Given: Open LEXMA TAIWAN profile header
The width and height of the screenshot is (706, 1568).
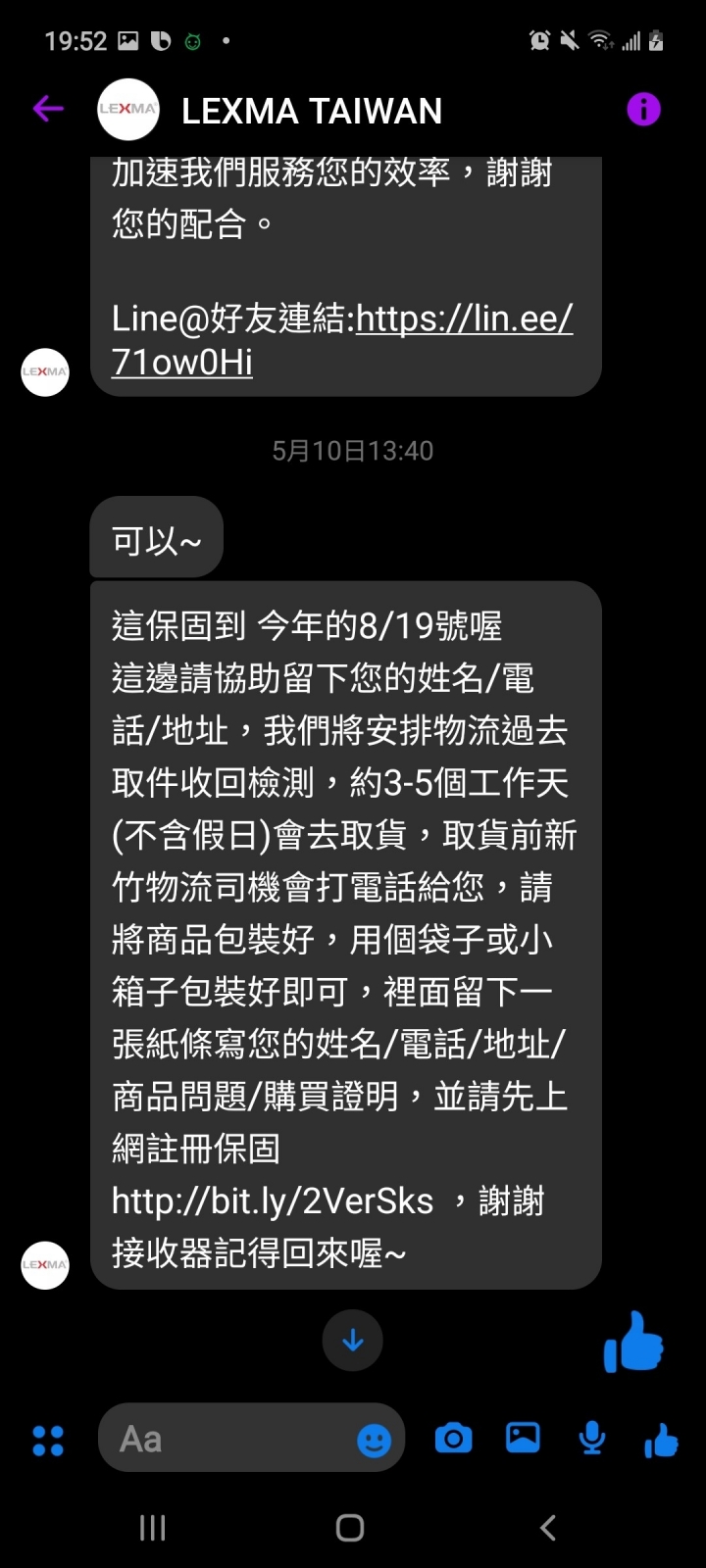Looking at the screenshot, I should (x=311, y=111).
